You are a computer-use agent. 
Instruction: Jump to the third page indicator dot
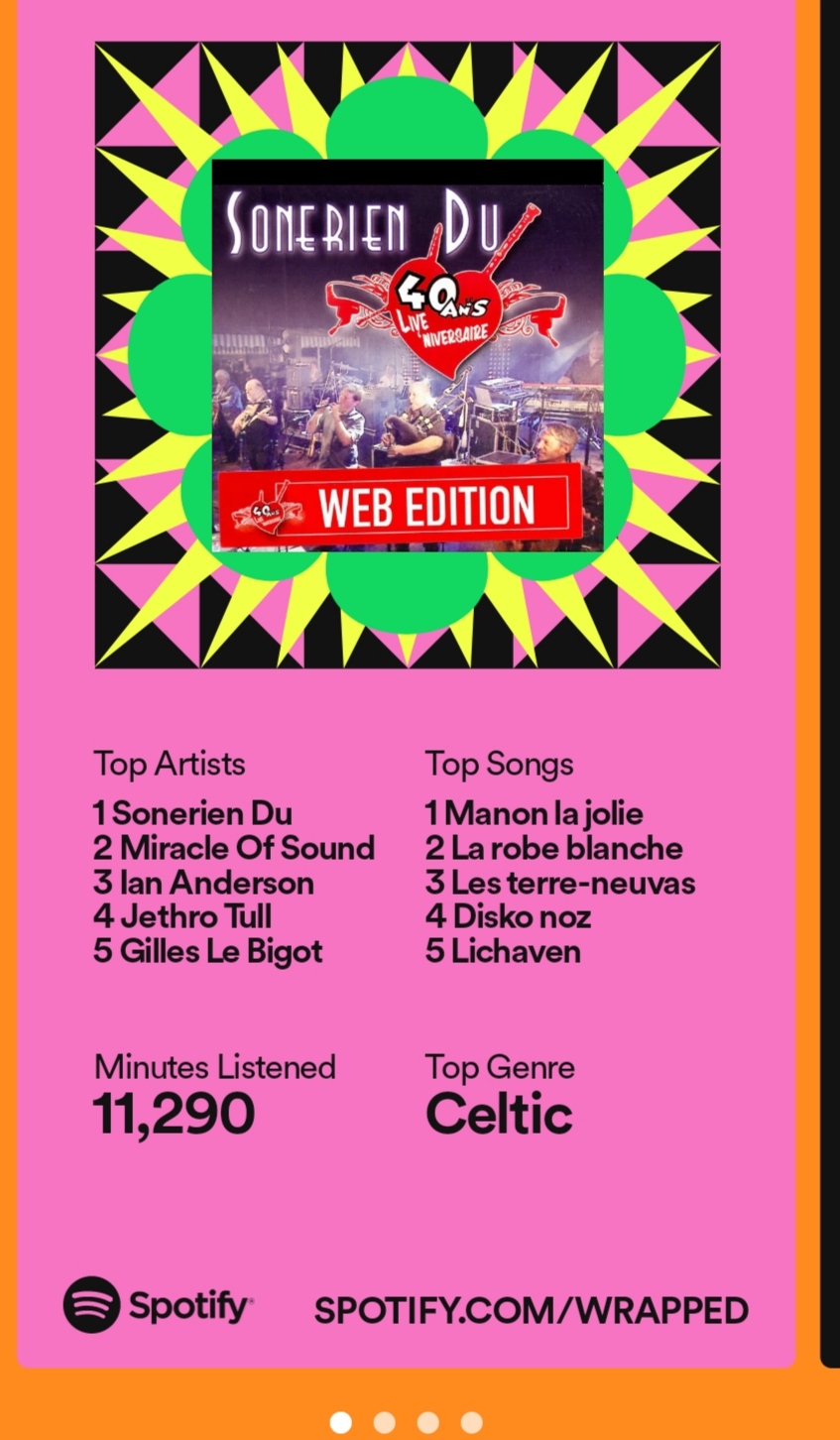(x=427, y=1422)
